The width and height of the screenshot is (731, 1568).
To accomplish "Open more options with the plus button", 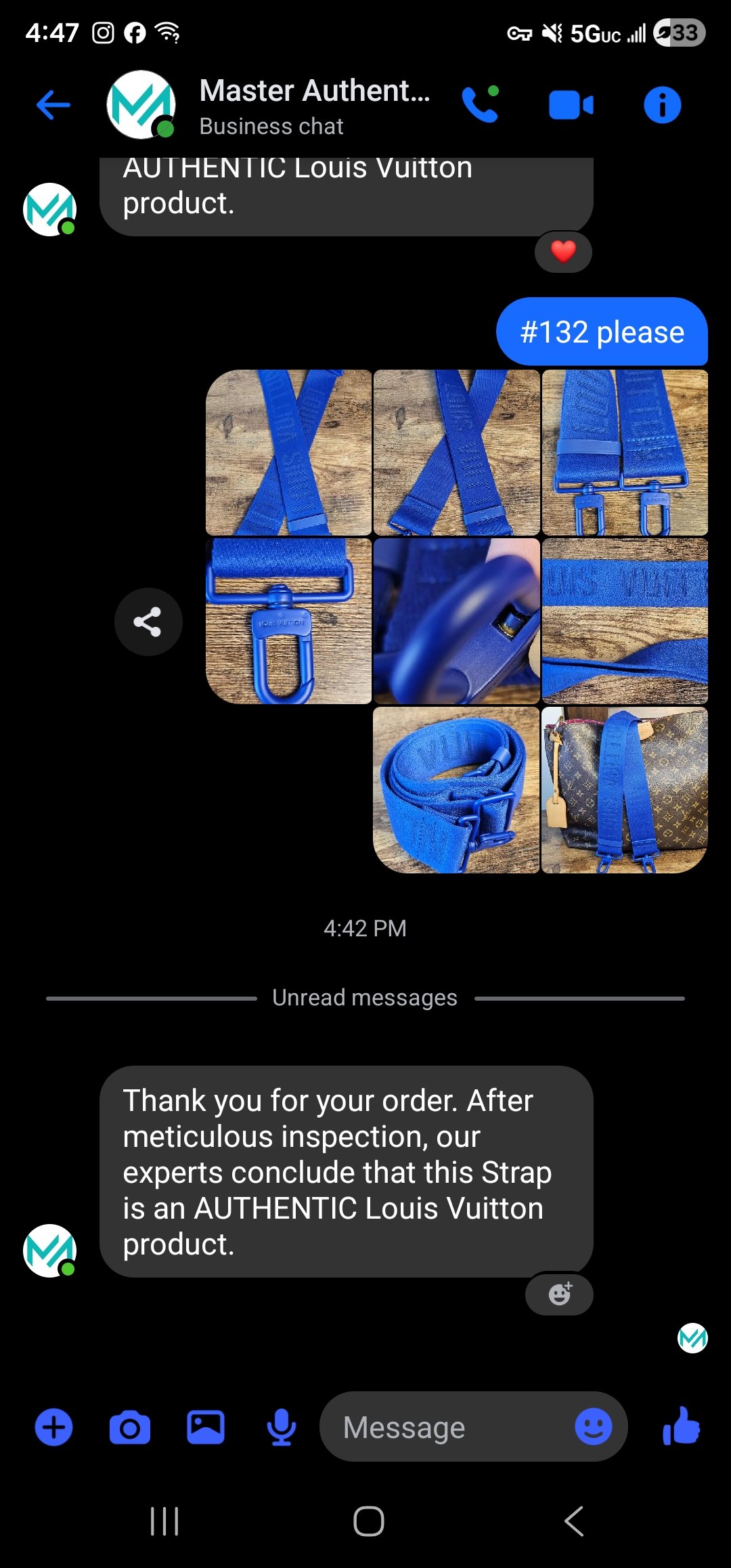I will [x=53, y=1427].
